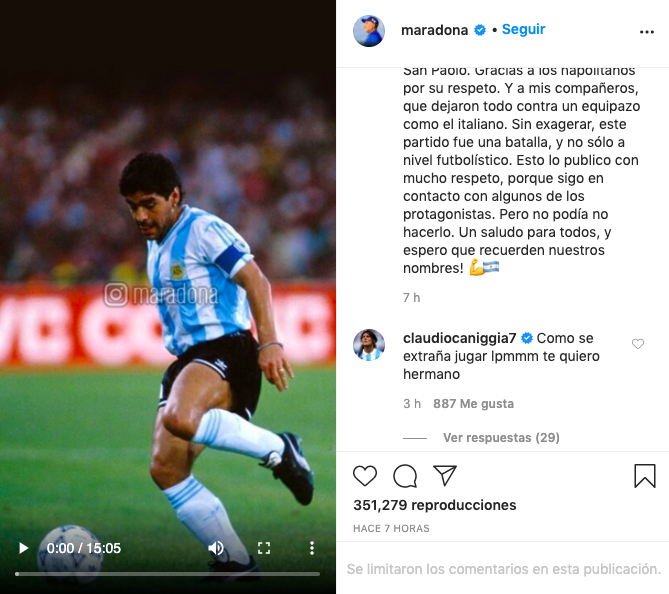Viewport: 669px width, 594px height.
Task: Like this post with heart icon
Action: click(x=366, y=476)
